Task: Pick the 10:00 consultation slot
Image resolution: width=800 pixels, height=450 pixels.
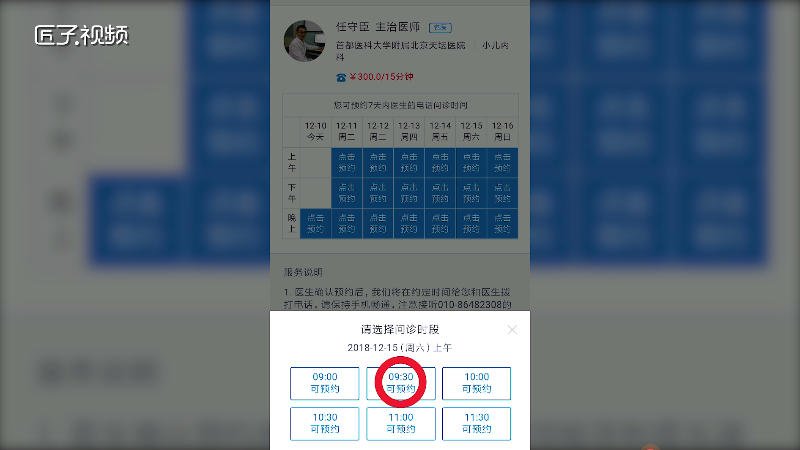Action: [x=476, y=383]
